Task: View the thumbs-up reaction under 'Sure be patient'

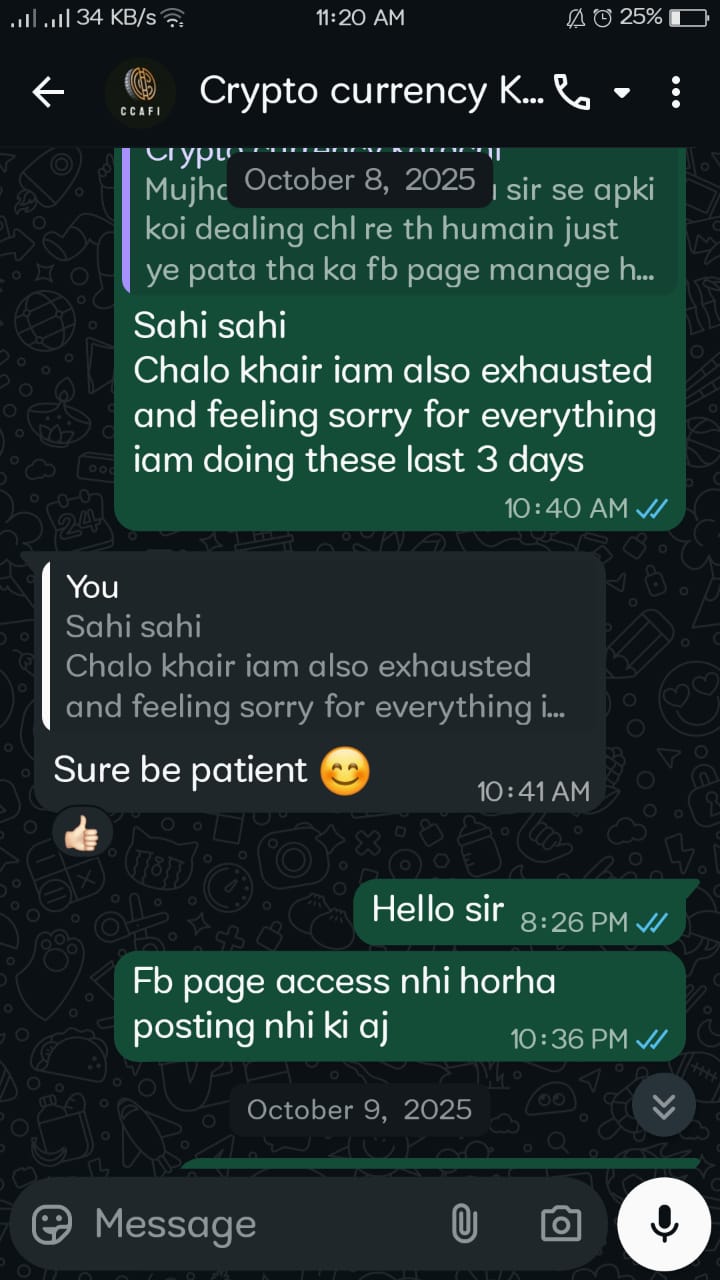Action: (83, 834)
